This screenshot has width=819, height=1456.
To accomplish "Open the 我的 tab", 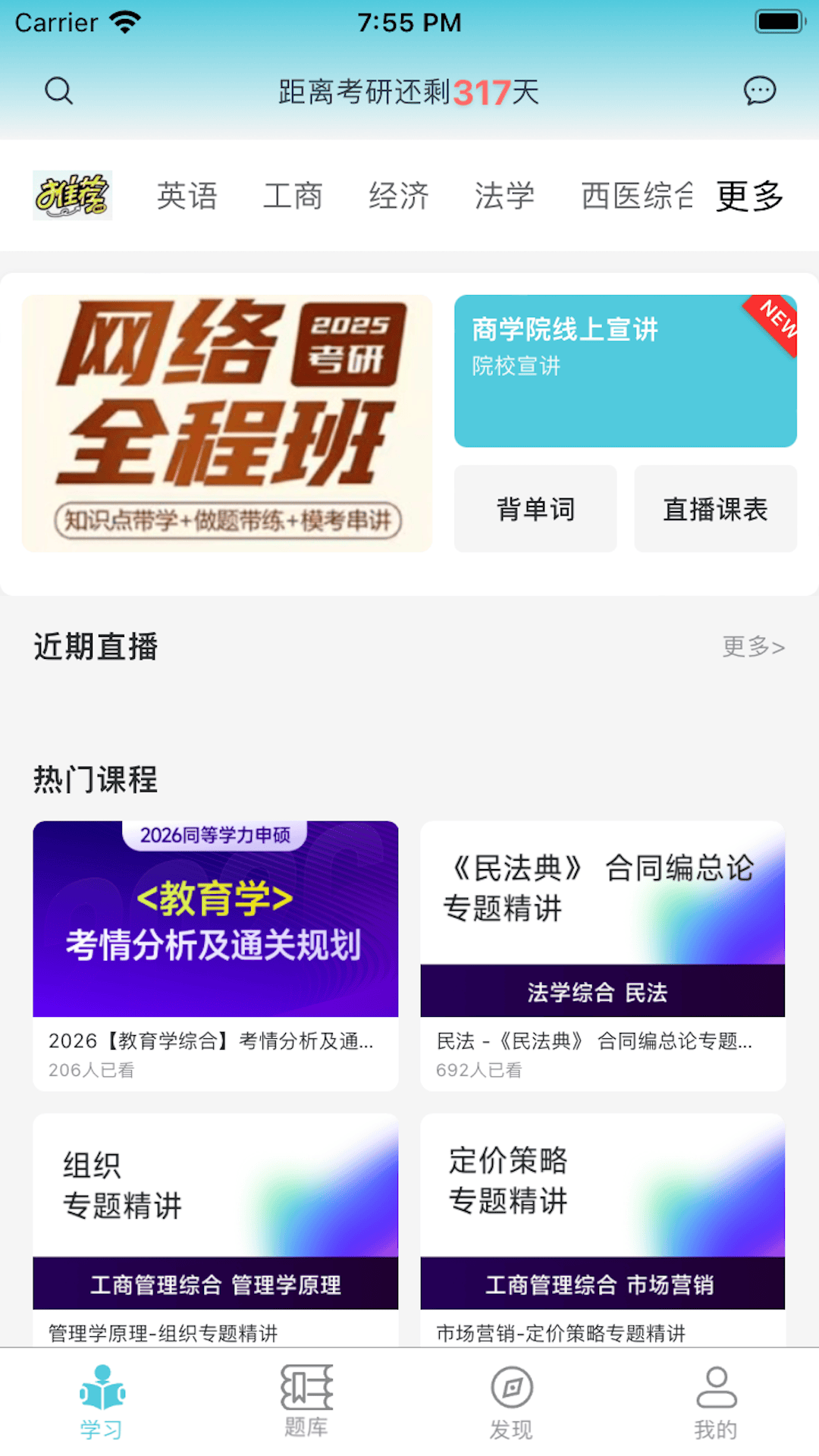I will click(x=716, y=1401).
